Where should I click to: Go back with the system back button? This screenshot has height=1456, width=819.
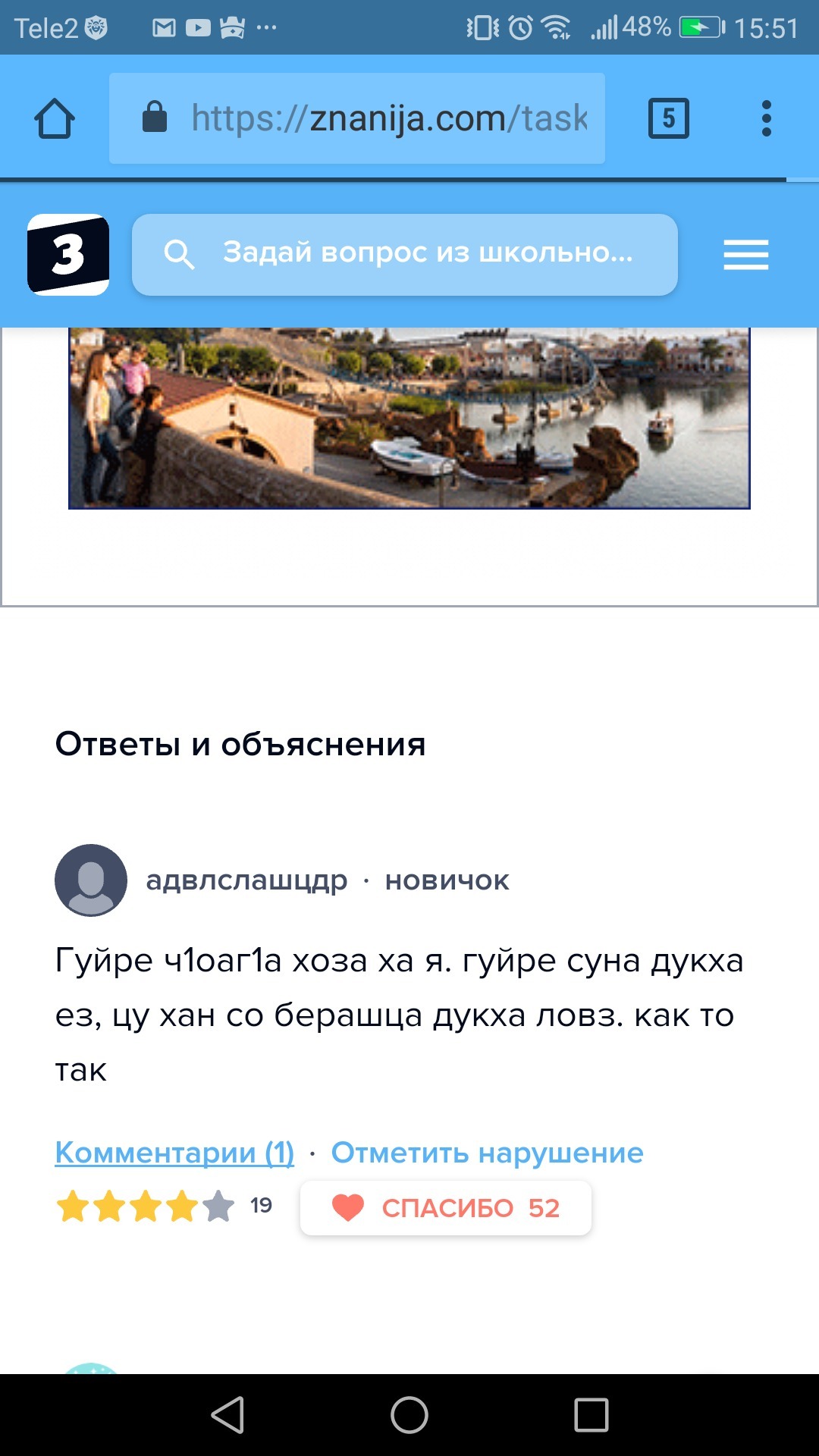[227, 1415]
